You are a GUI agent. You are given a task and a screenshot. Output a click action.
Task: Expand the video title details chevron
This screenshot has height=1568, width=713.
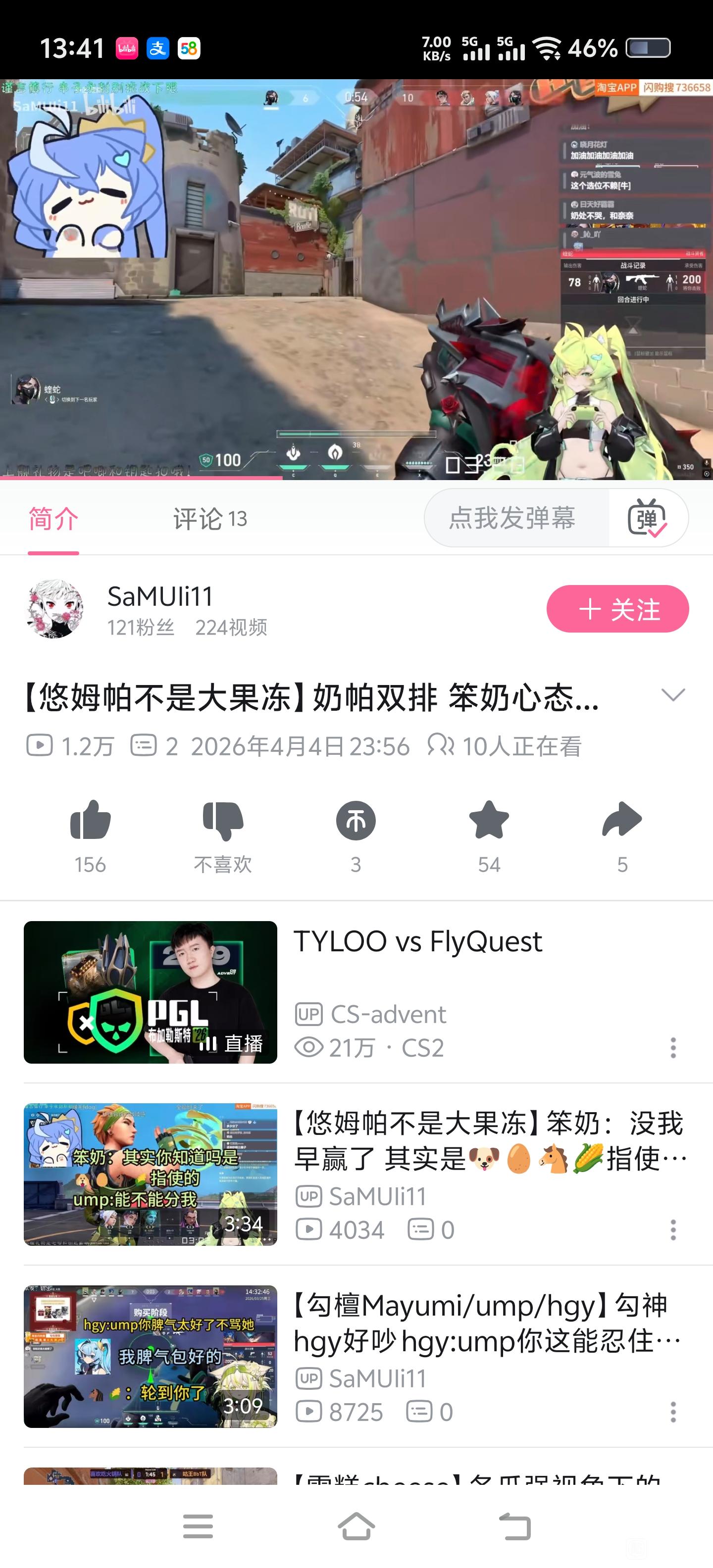(673, 695)
